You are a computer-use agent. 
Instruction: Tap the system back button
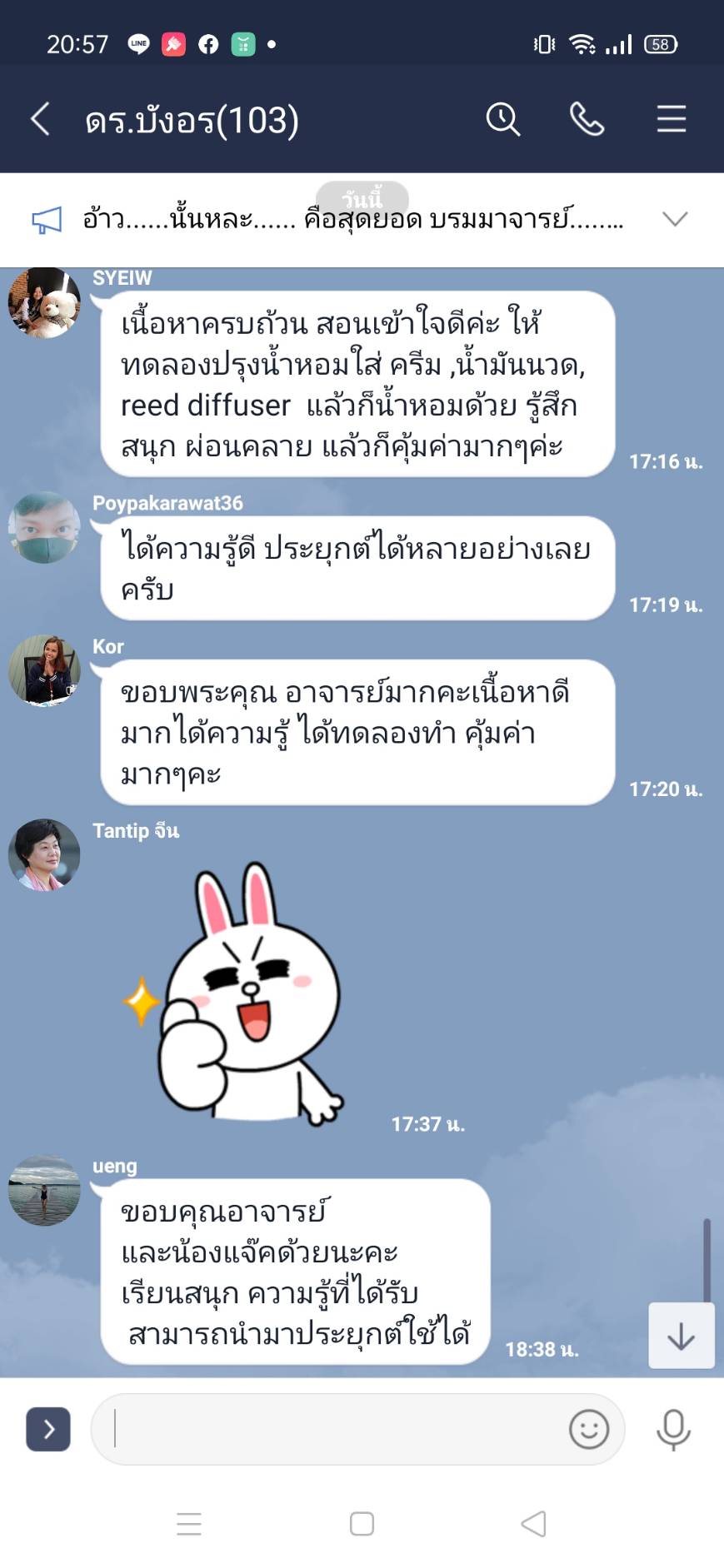click(x=533, y=1524)
